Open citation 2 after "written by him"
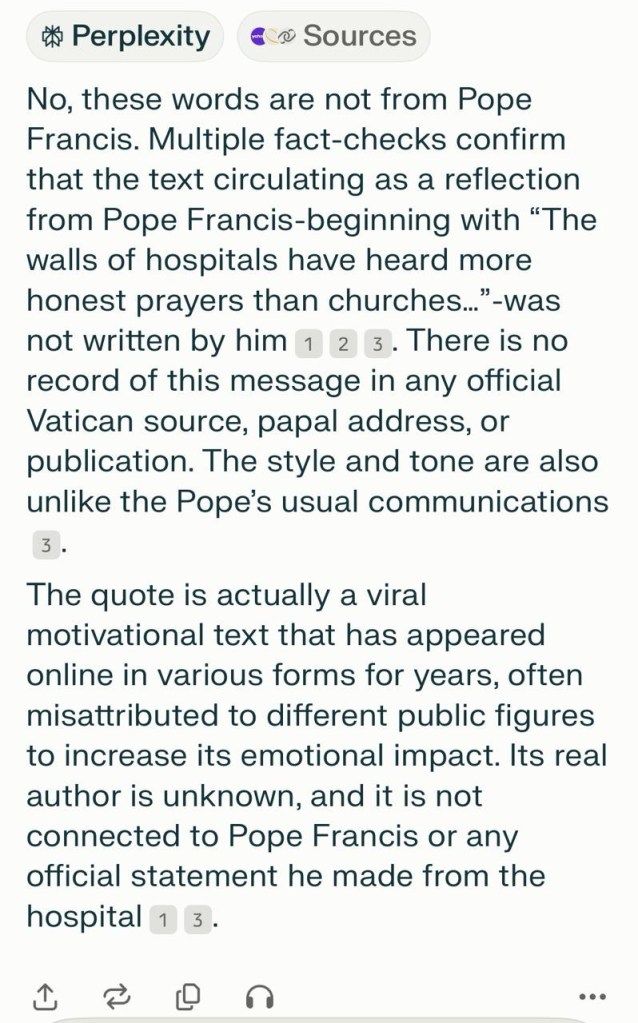638x1023 pixels. coord(342,345)
